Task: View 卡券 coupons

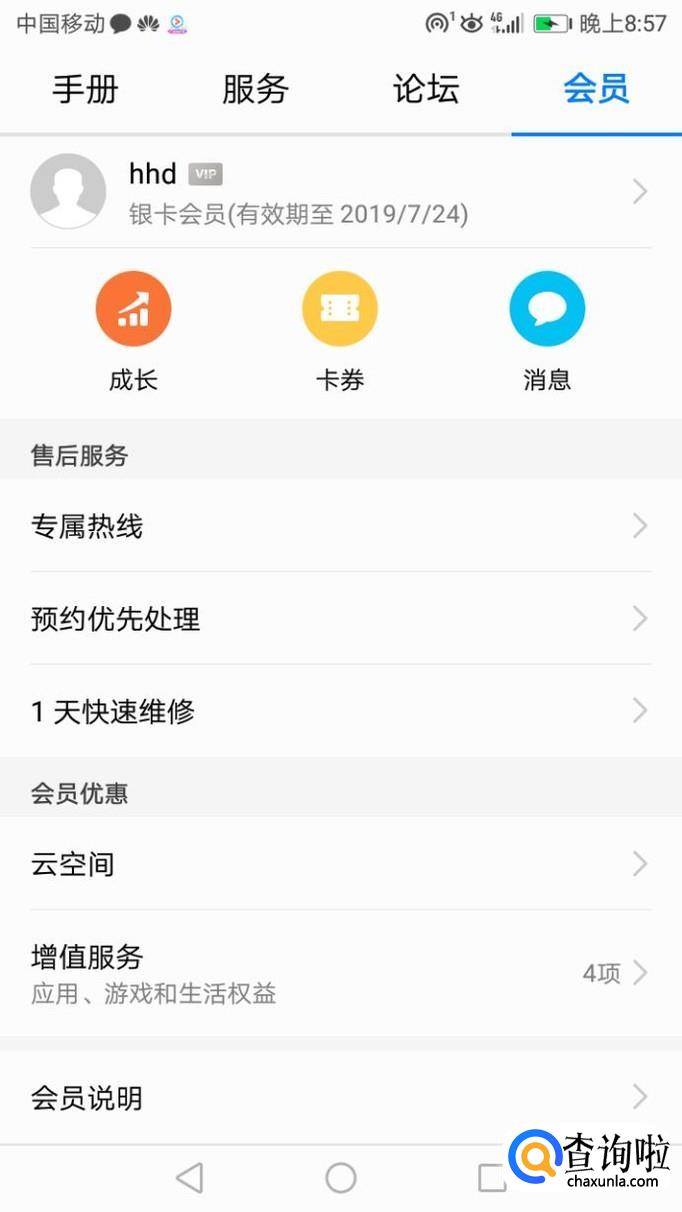Action: (340, 310)
